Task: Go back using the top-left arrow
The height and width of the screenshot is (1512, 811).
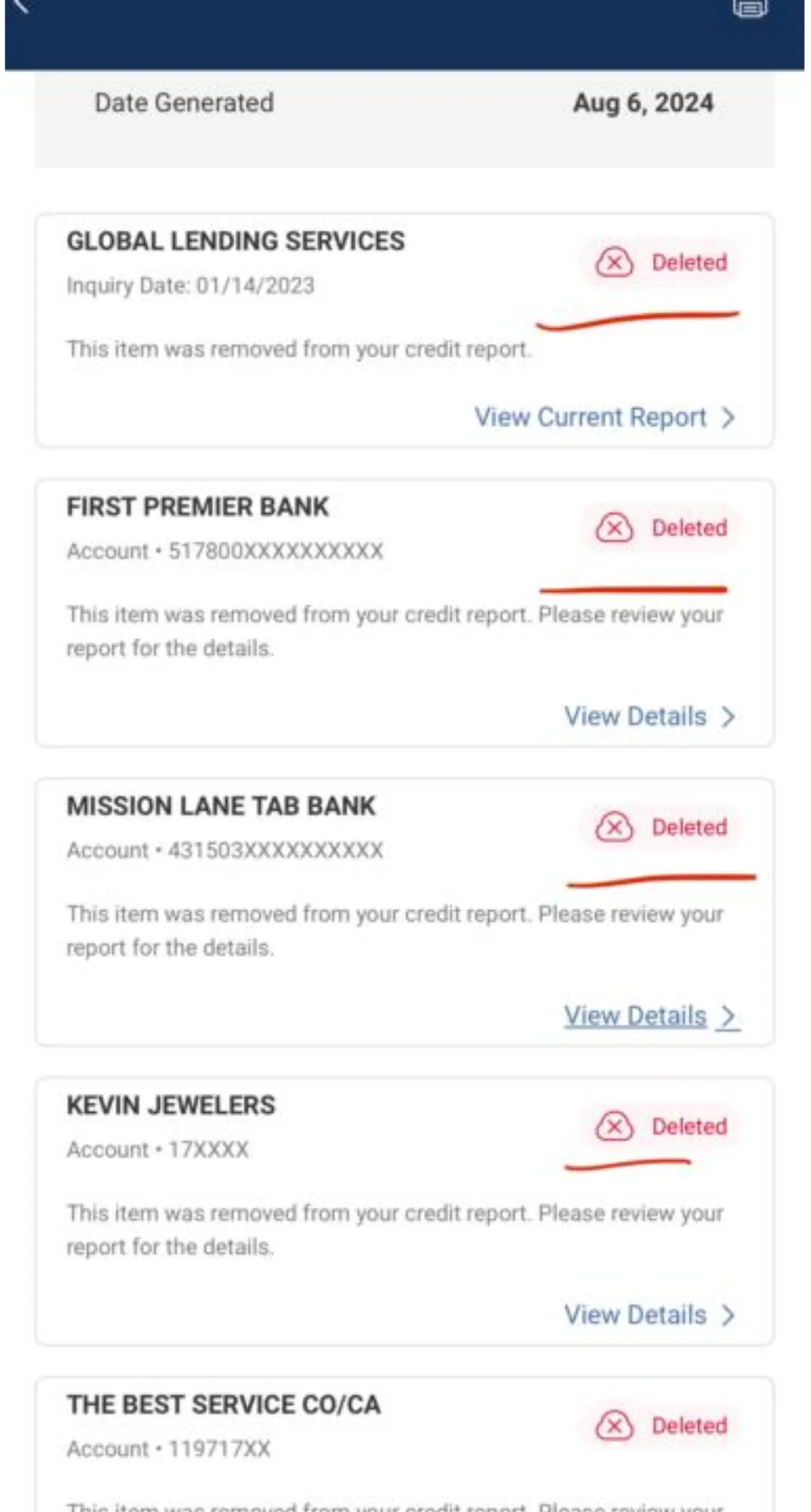Action: (x=21, y=6)
